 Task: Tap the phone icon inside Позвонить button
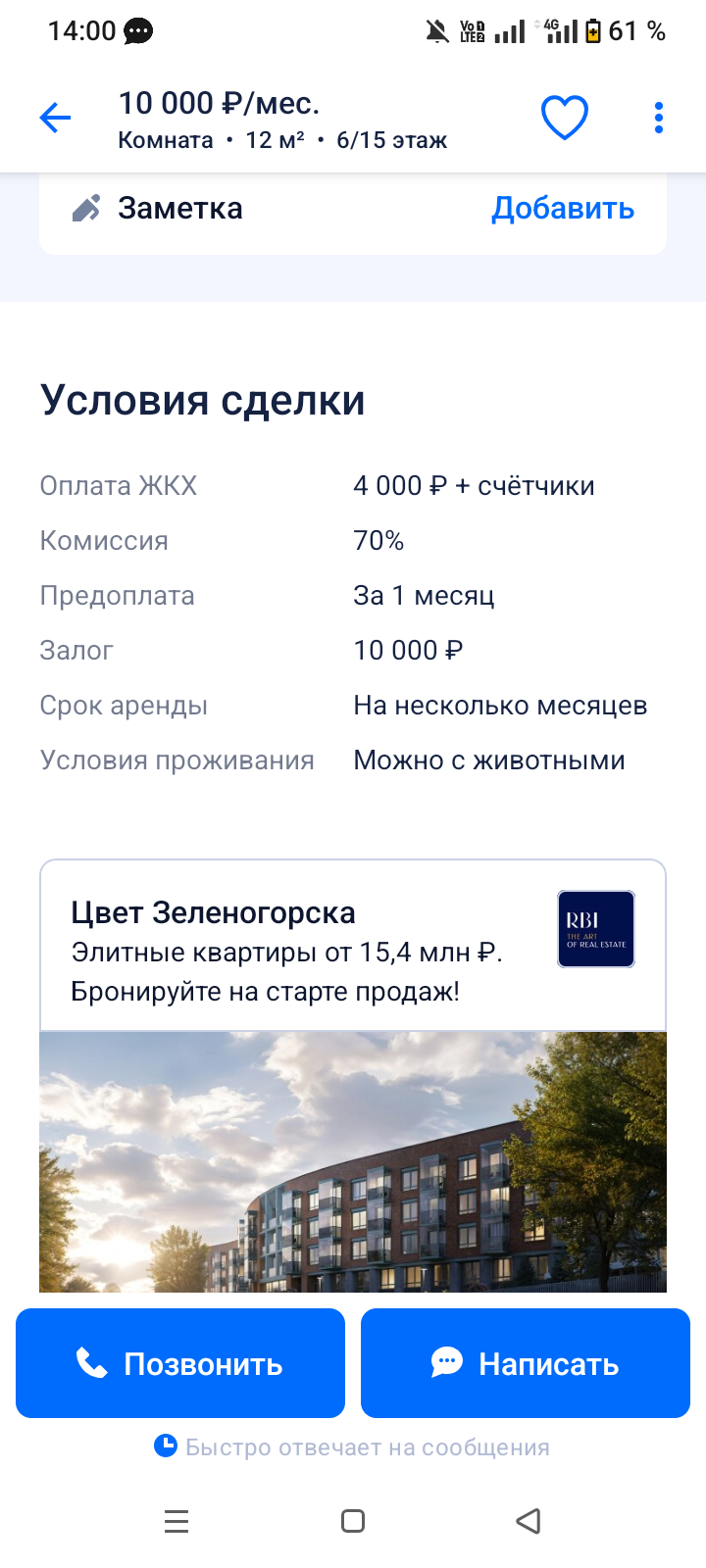tap(91, 1363)
